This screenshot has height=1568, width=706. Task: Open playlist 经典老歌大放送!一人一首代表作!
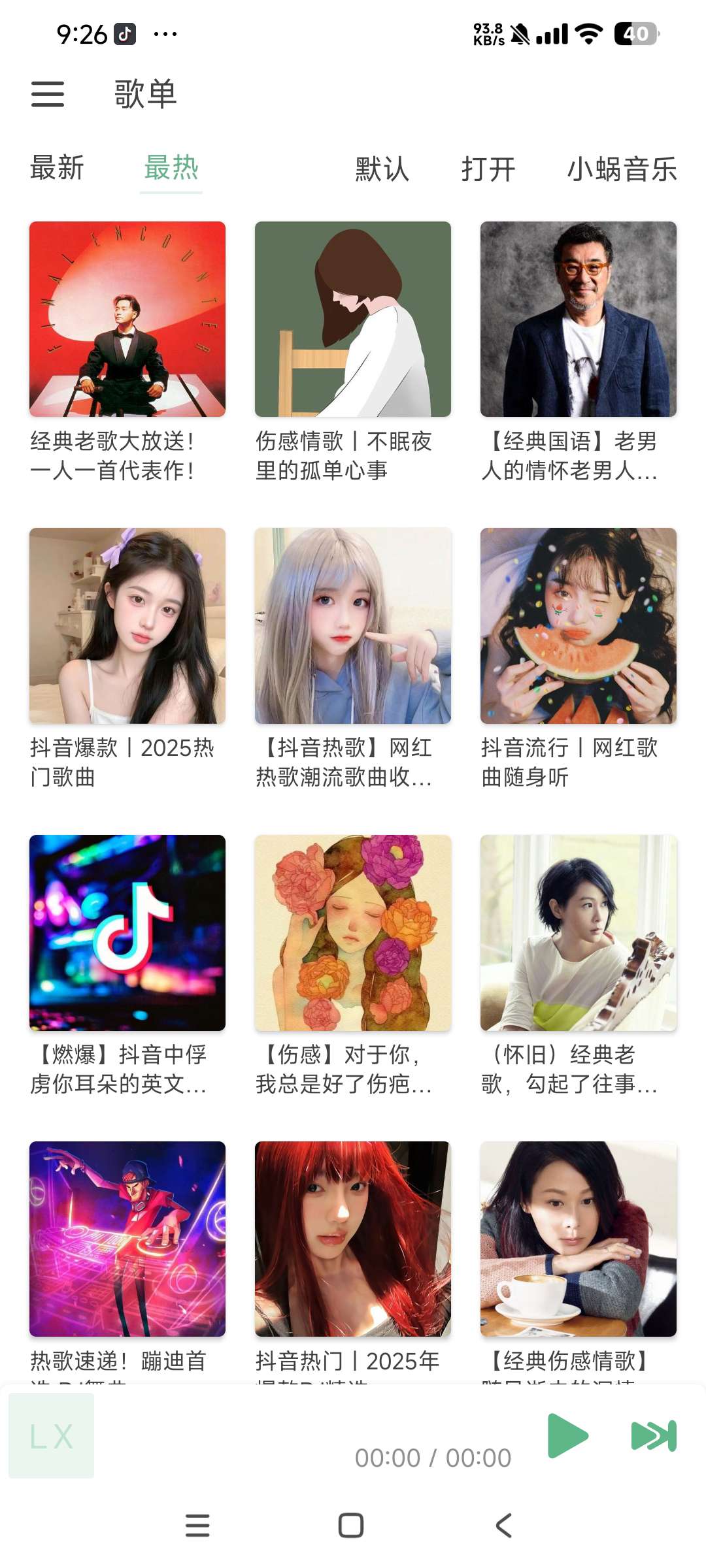coord(127,319)
